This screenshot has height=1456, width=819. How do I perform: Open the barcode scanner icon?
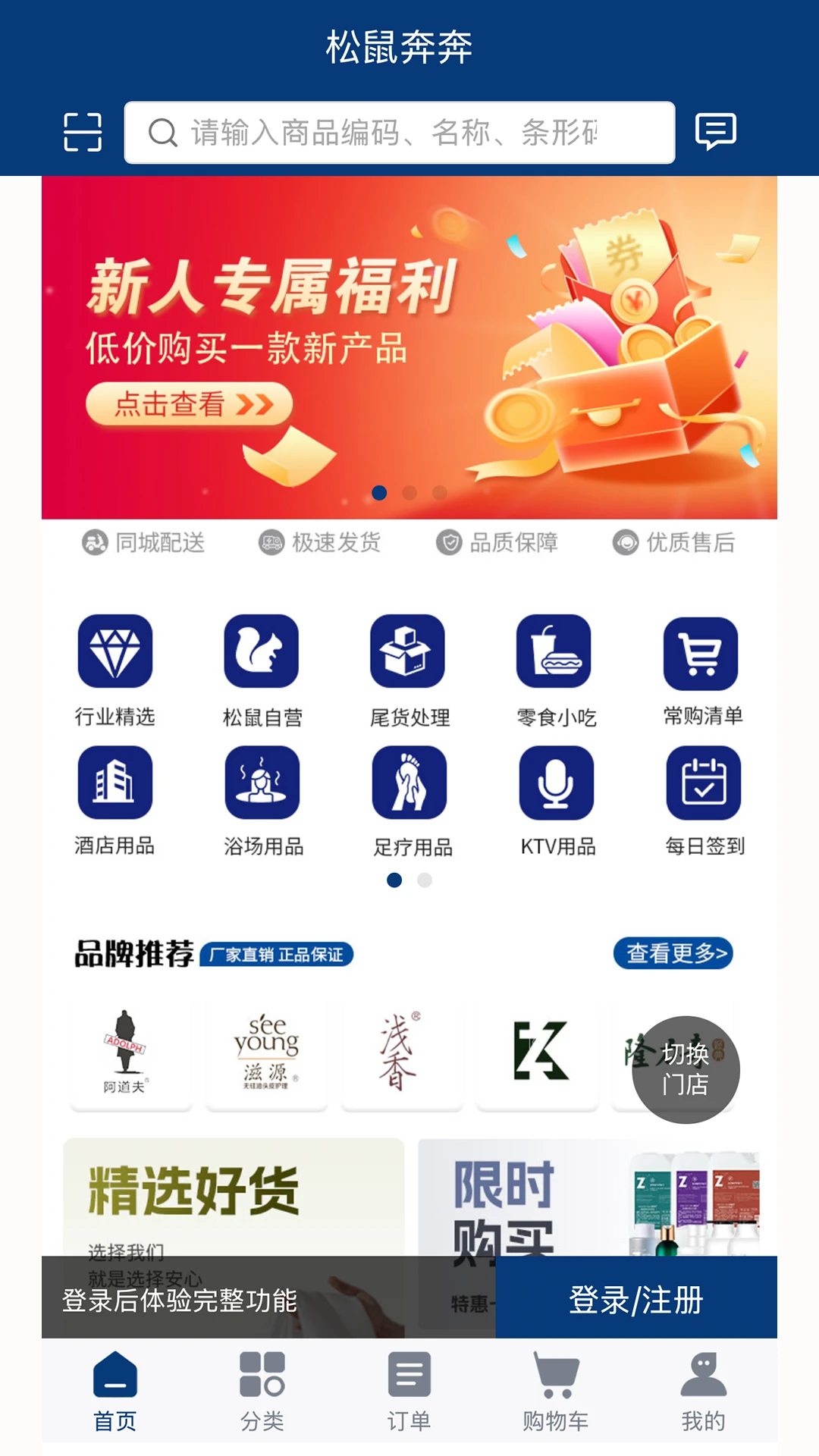tap(83, 133)
